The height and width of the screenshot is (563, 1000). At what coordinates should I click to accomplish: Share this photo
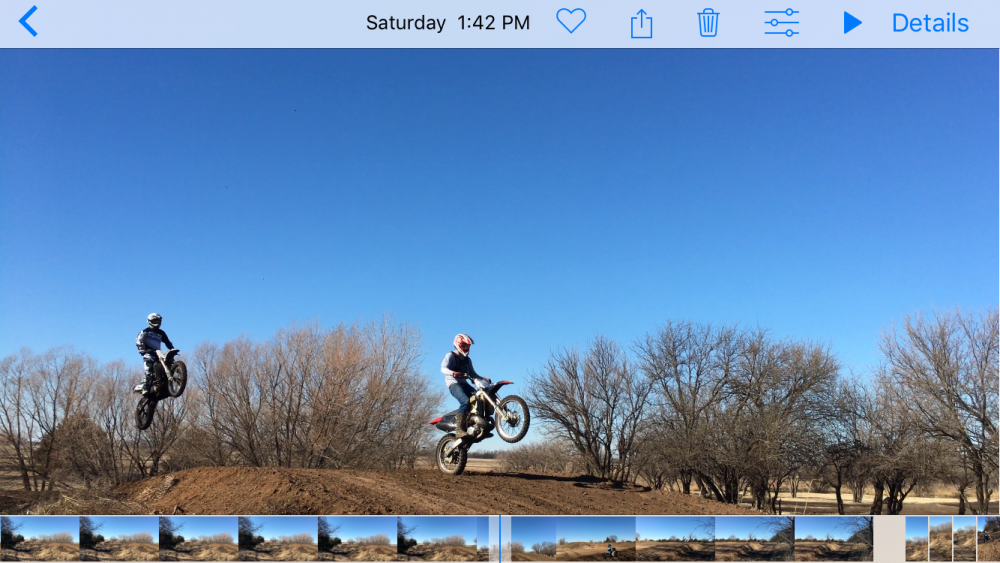(641, 23)
